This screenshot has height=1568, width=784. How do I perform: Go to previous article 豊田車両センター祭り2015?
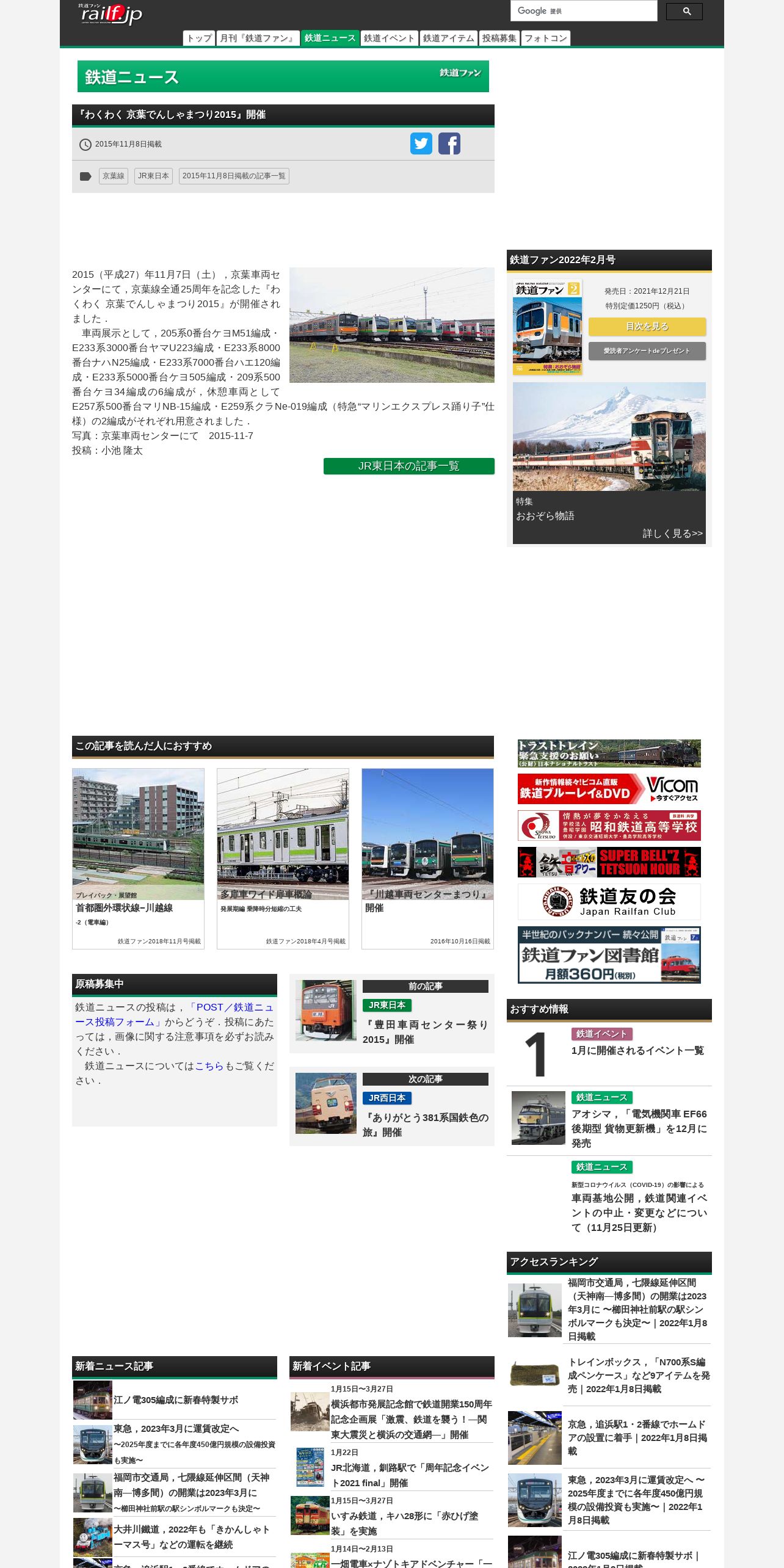[x=392, y=1014]
